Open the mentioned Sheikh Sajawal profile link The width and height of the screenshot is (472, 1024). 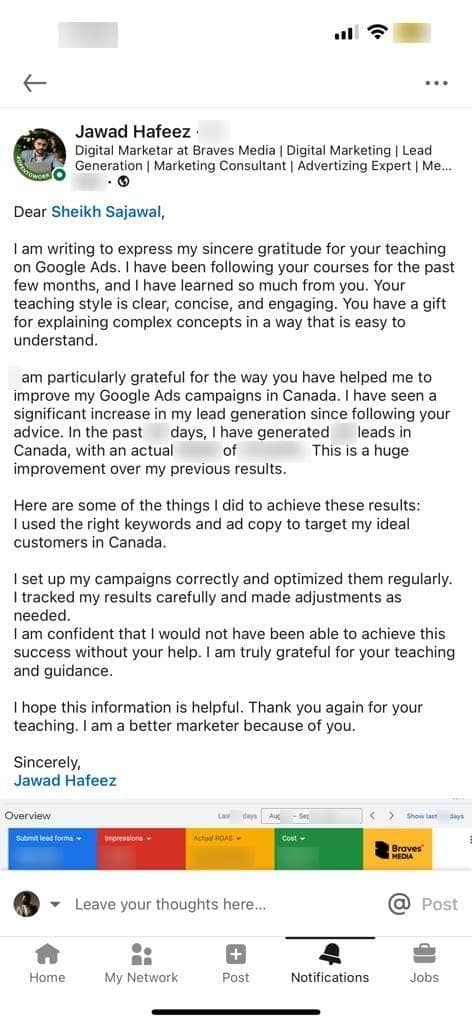coord(106,212)
